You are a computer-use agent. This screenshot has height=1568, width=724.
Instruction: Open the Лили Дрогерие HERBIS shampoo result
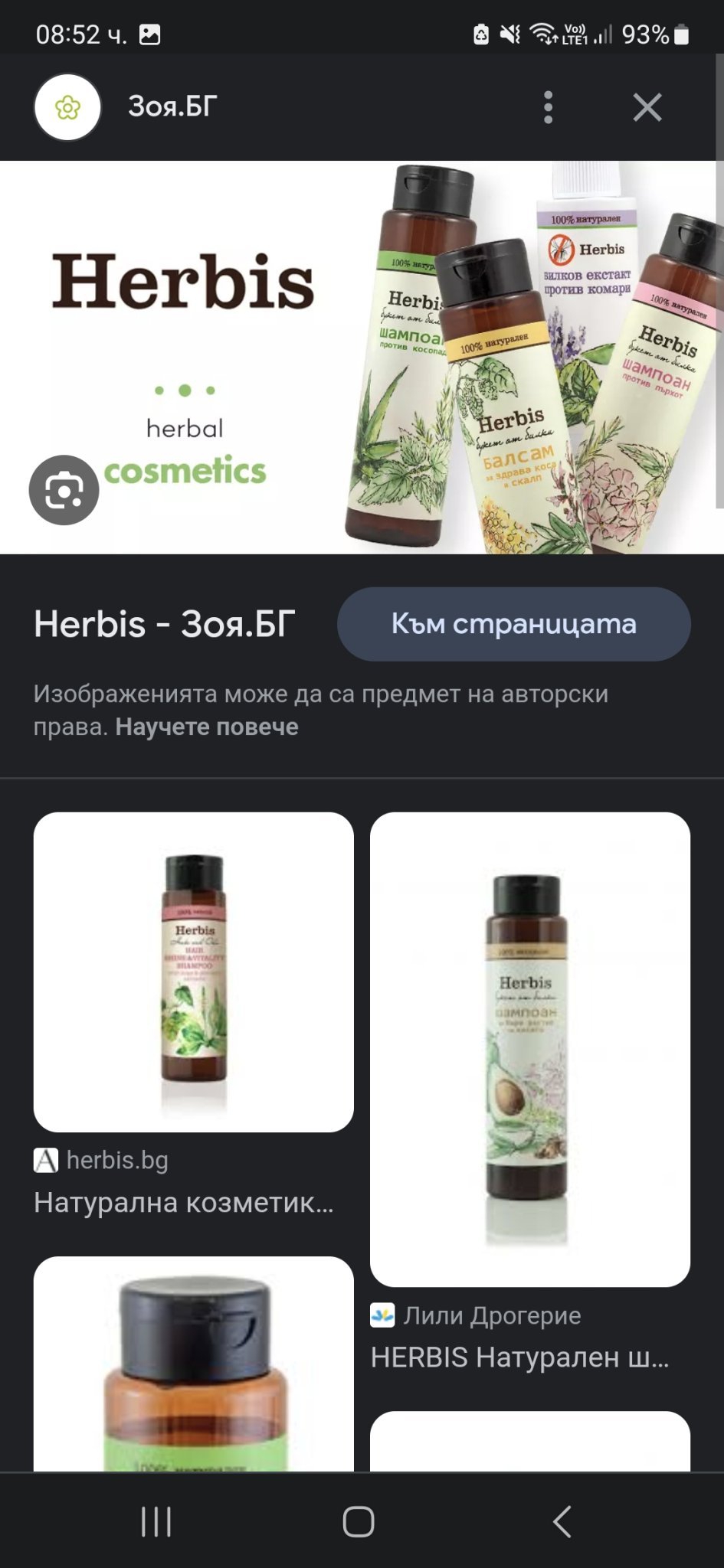point(530,1049)
